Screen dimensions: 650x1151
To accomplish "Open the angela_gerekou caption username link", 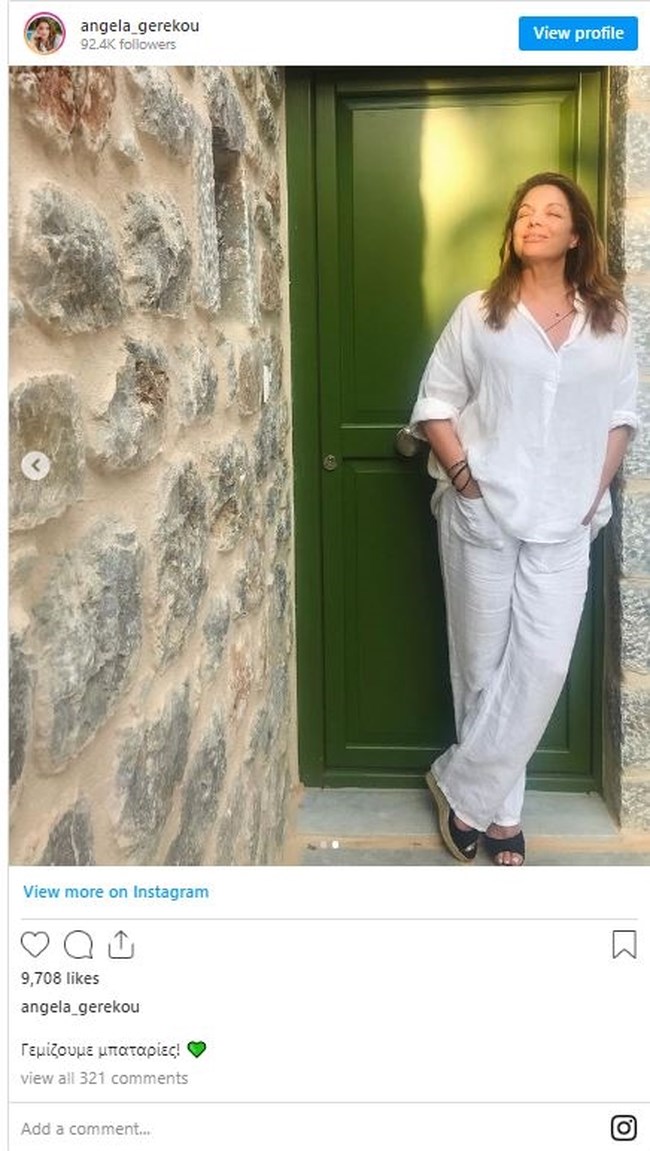I will pos(80,1007).
